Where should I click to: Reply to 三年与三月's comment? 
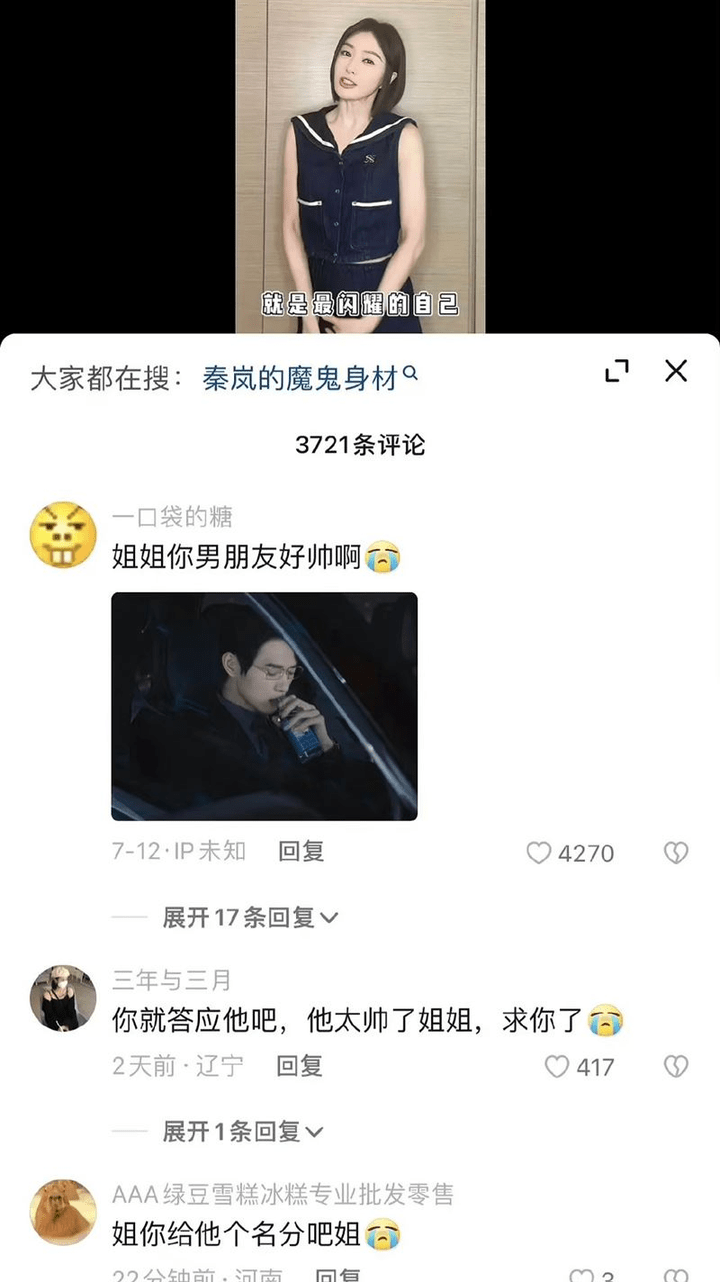pyautogui.click(x=299, y=1066)
